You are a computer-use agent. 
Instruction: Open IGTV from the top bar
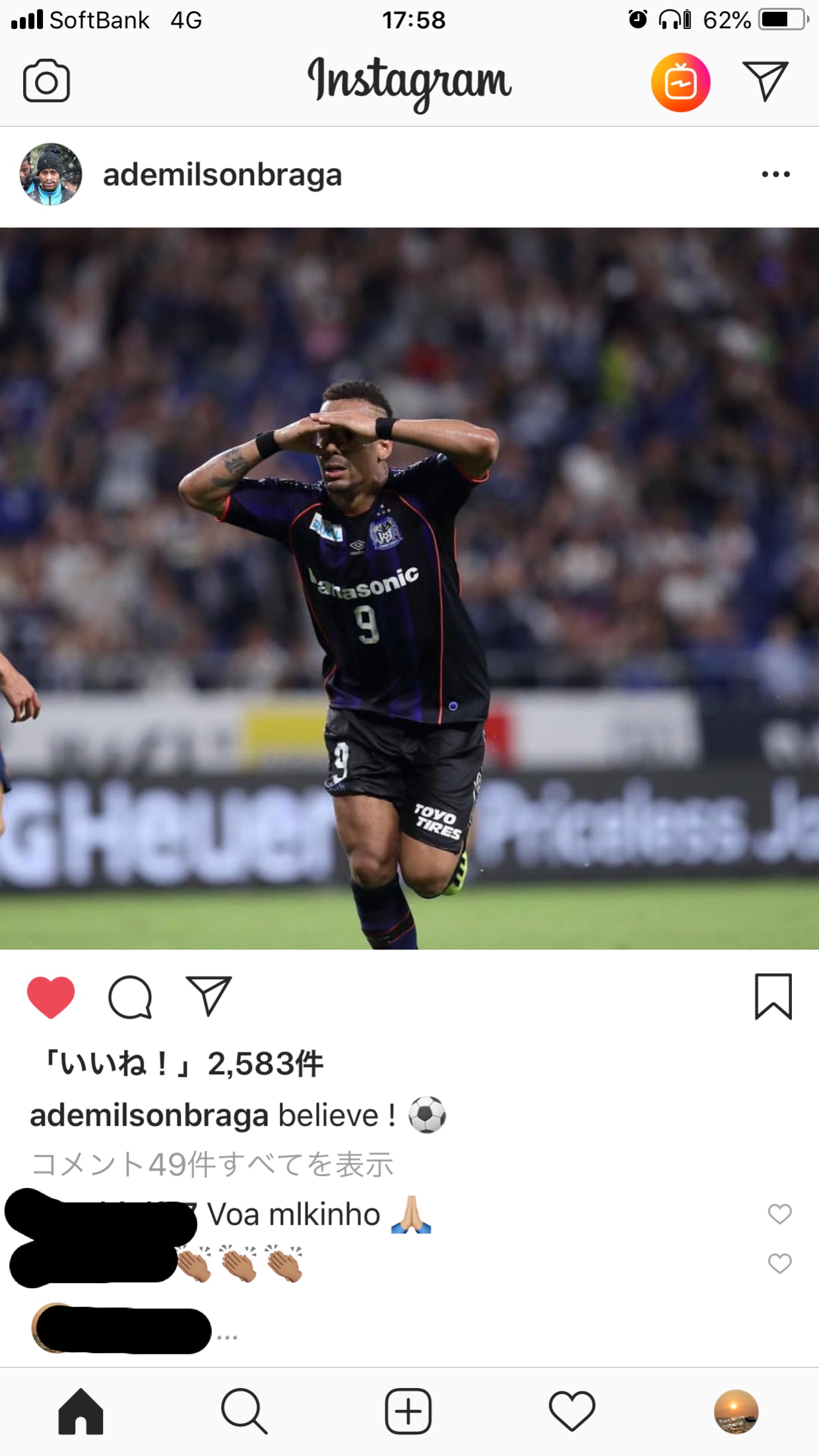(x=680, y=83)
